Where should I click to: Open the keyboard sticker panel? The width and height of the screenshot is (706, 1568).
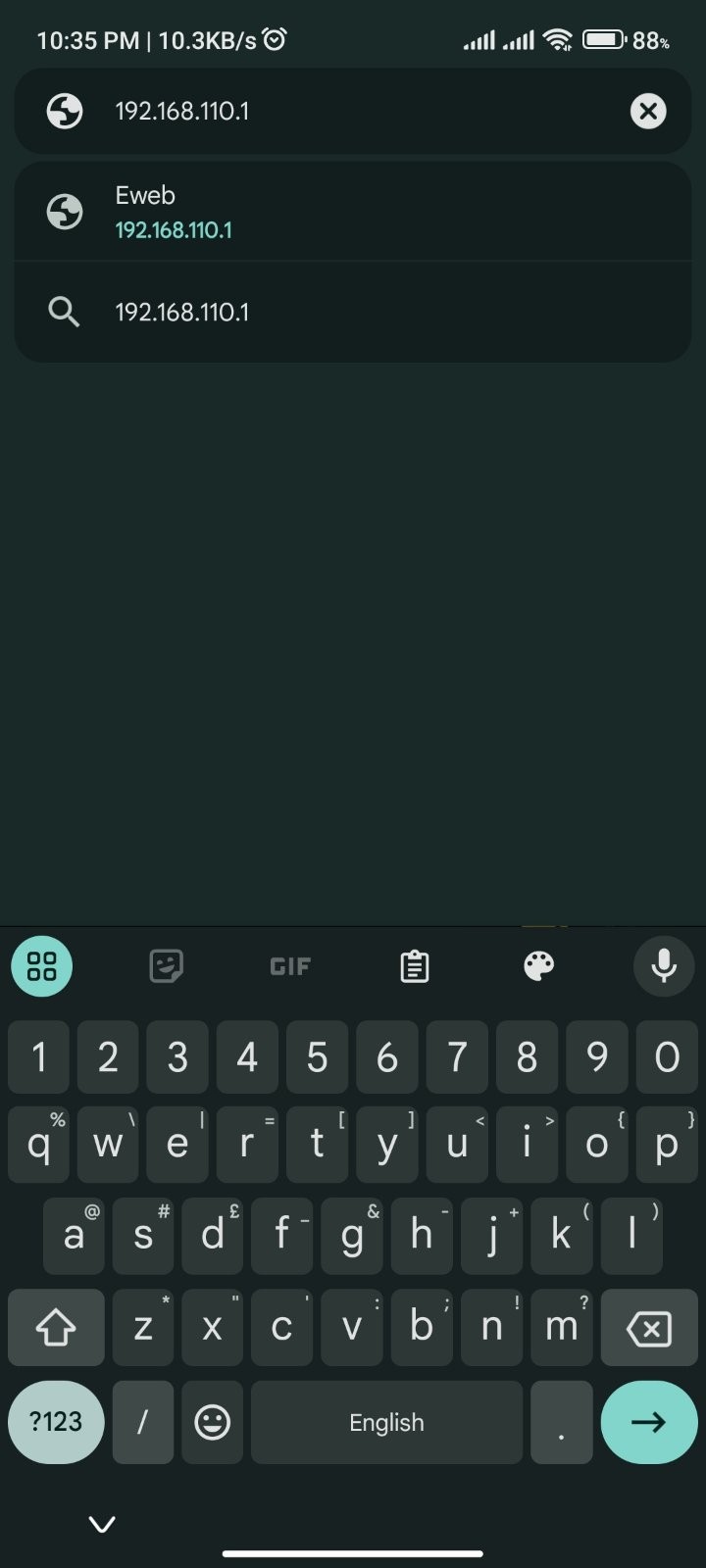click(166, 966)
